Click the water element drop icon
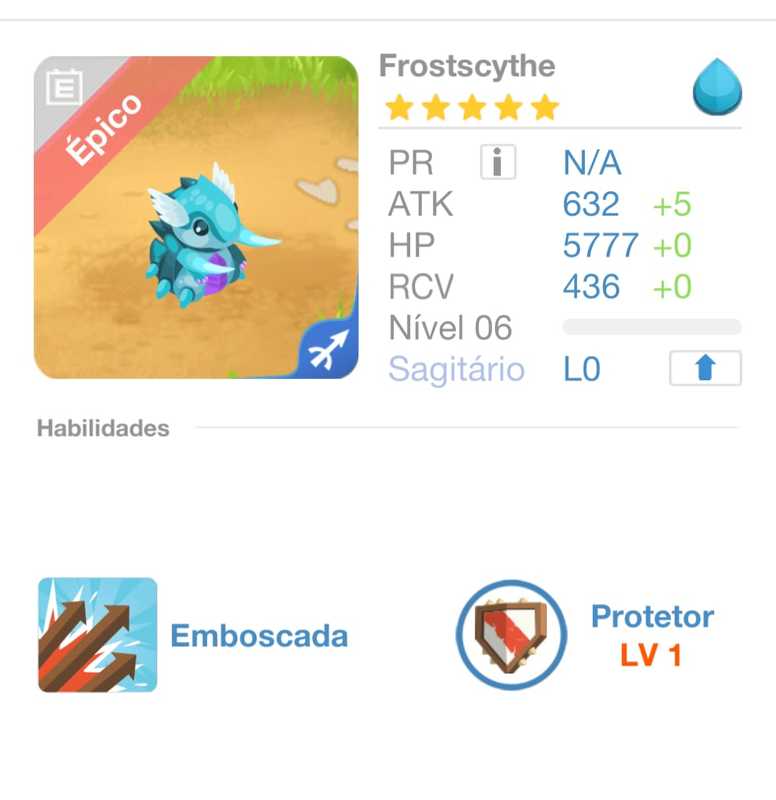 717,88
